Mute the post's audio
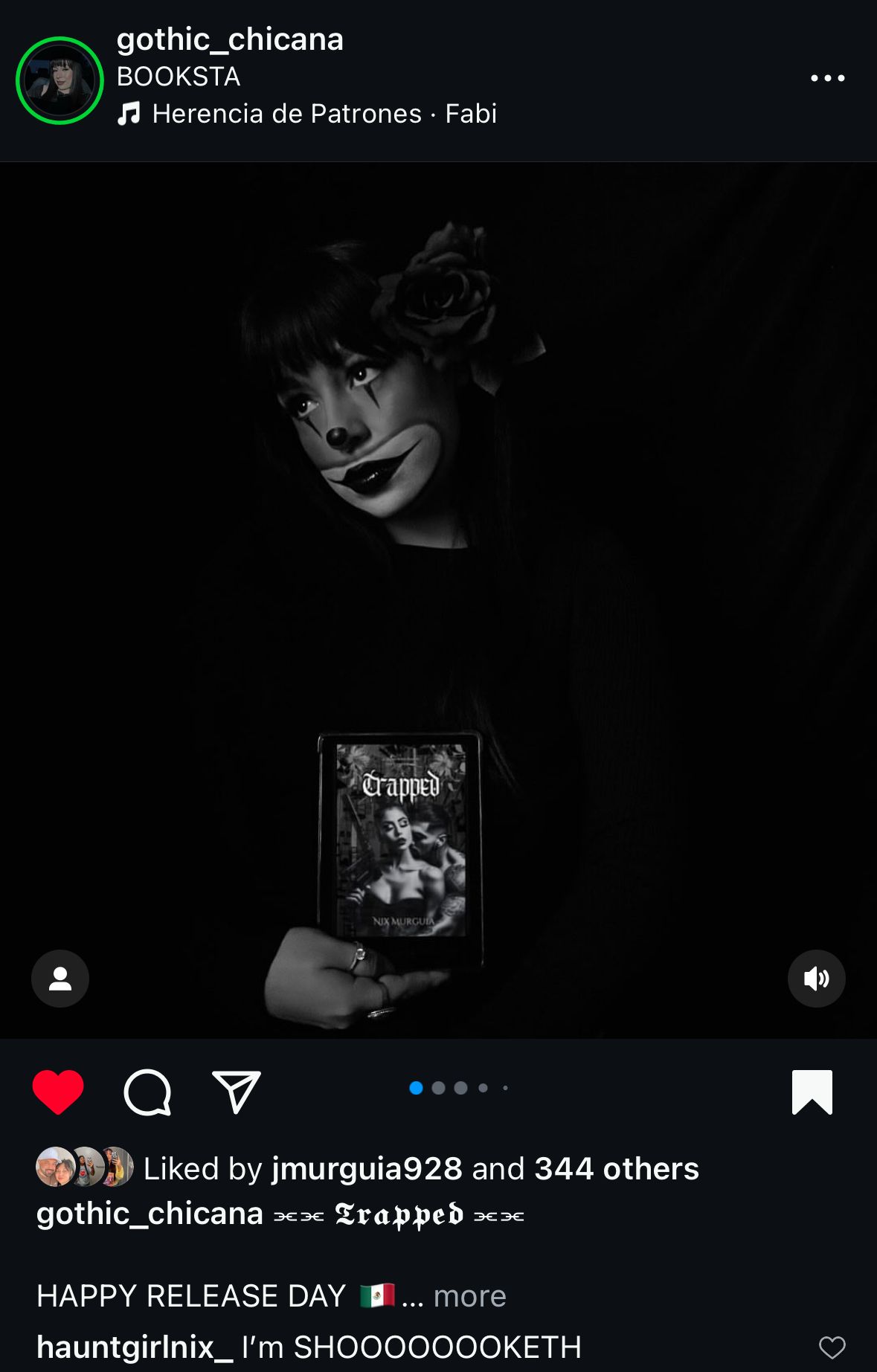Viewport: 877px width, 1372px height. coord(816,979)
